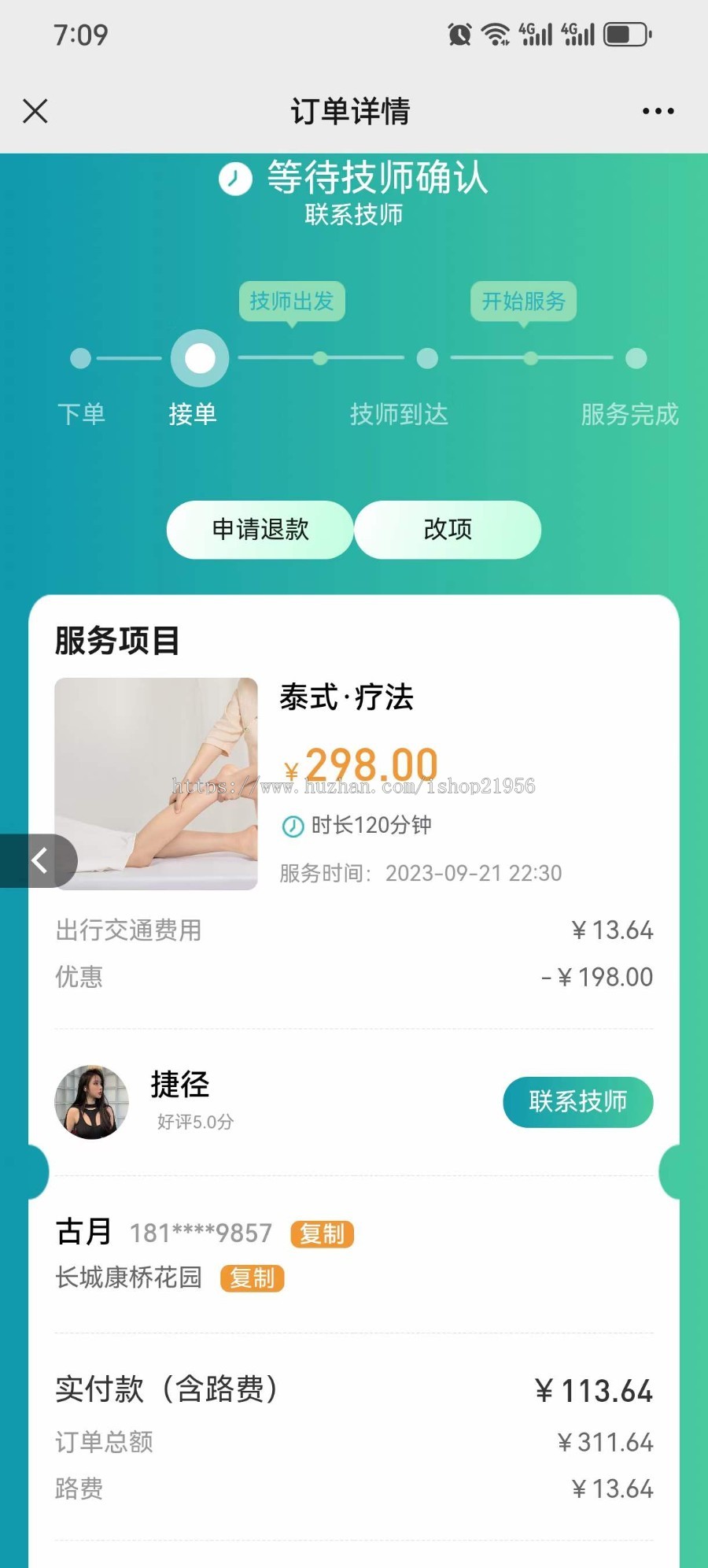Tap the 技师出发 step bubble
The height and width of the screenshot is (1568, 708).
click(x=292, y=301)
